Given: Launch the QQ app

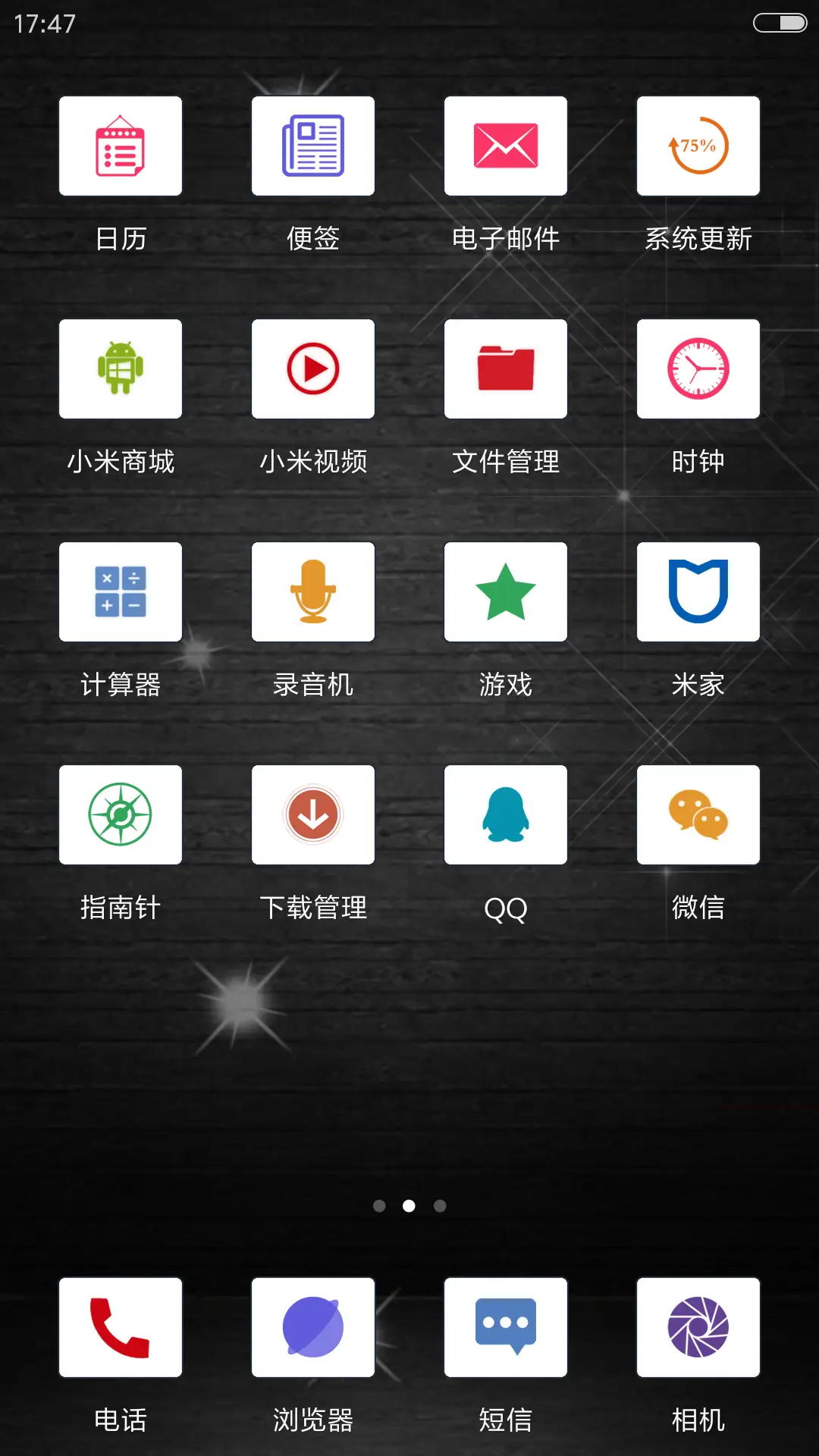Looking at the screenshot, I should pos(506,814).
